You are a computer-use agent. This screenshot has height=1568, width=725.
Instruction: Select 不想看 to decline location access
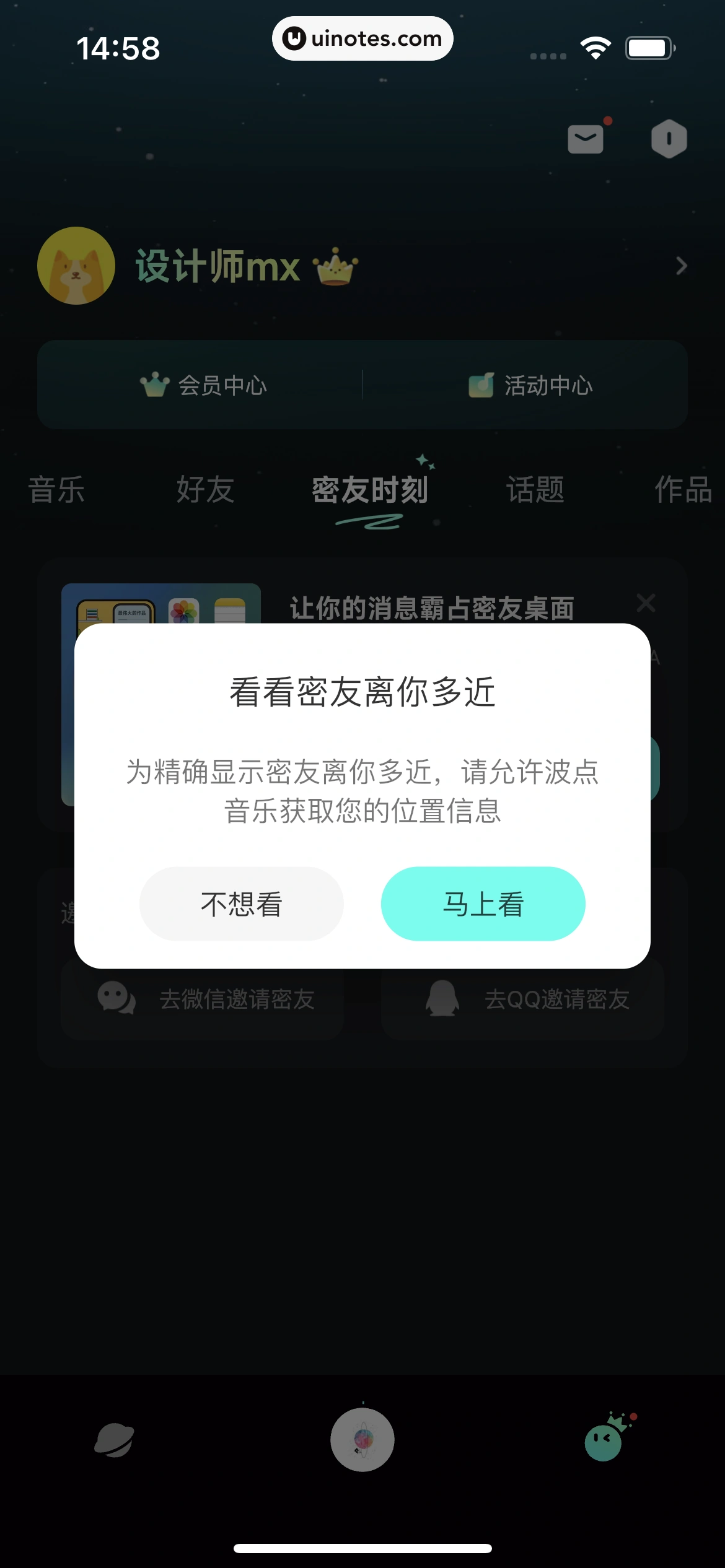pos(240,904)
